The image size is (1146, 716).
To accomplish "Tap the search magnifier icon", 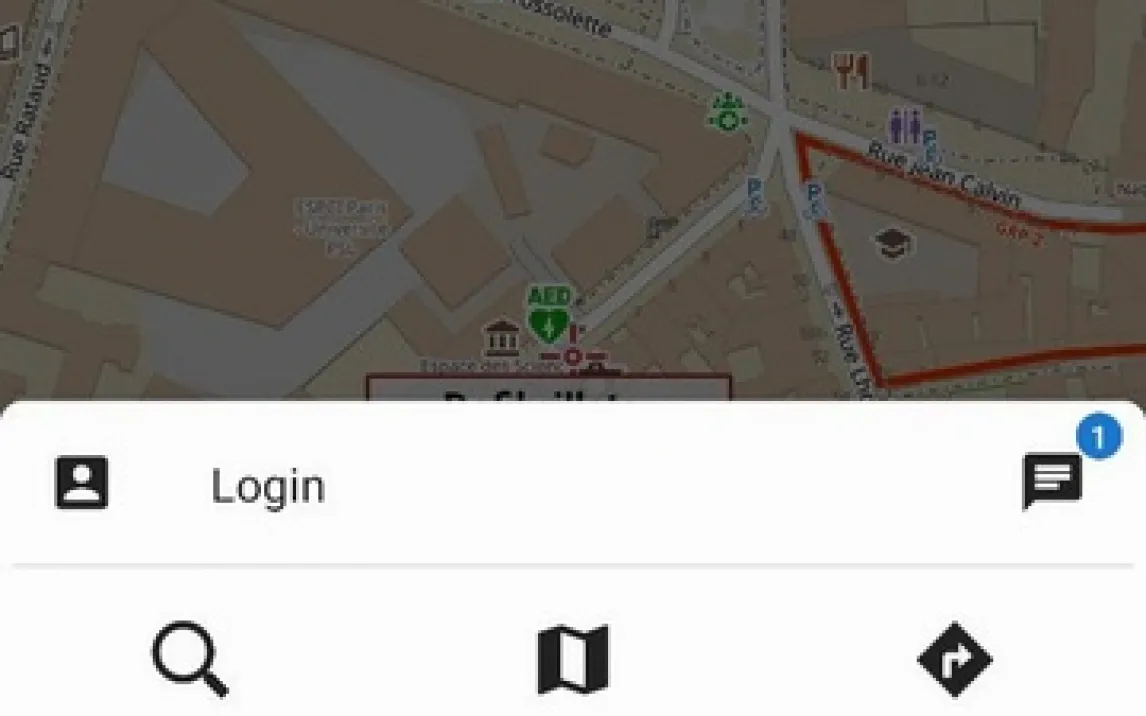I will point(190,660).
